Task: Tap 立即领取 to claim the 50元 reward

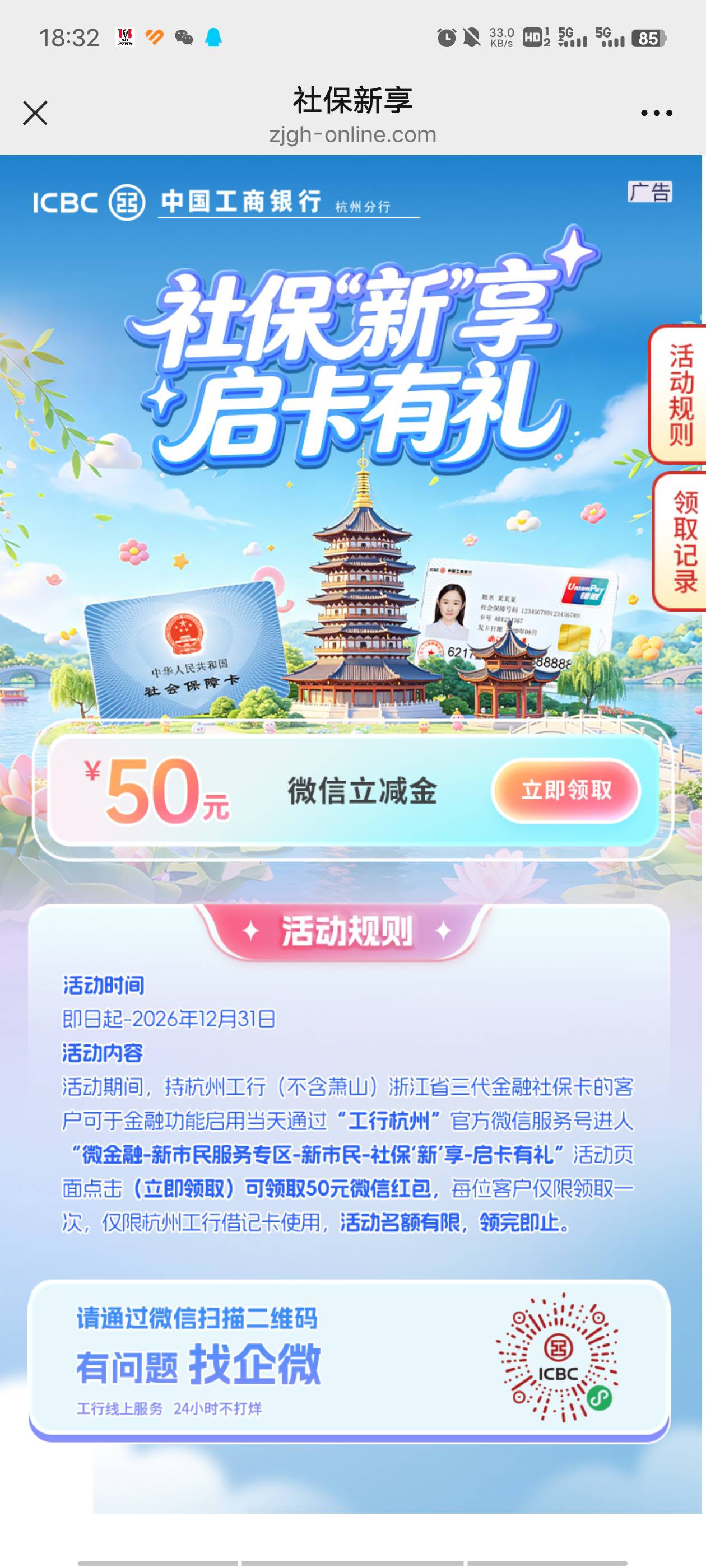Action: (566, 790)
